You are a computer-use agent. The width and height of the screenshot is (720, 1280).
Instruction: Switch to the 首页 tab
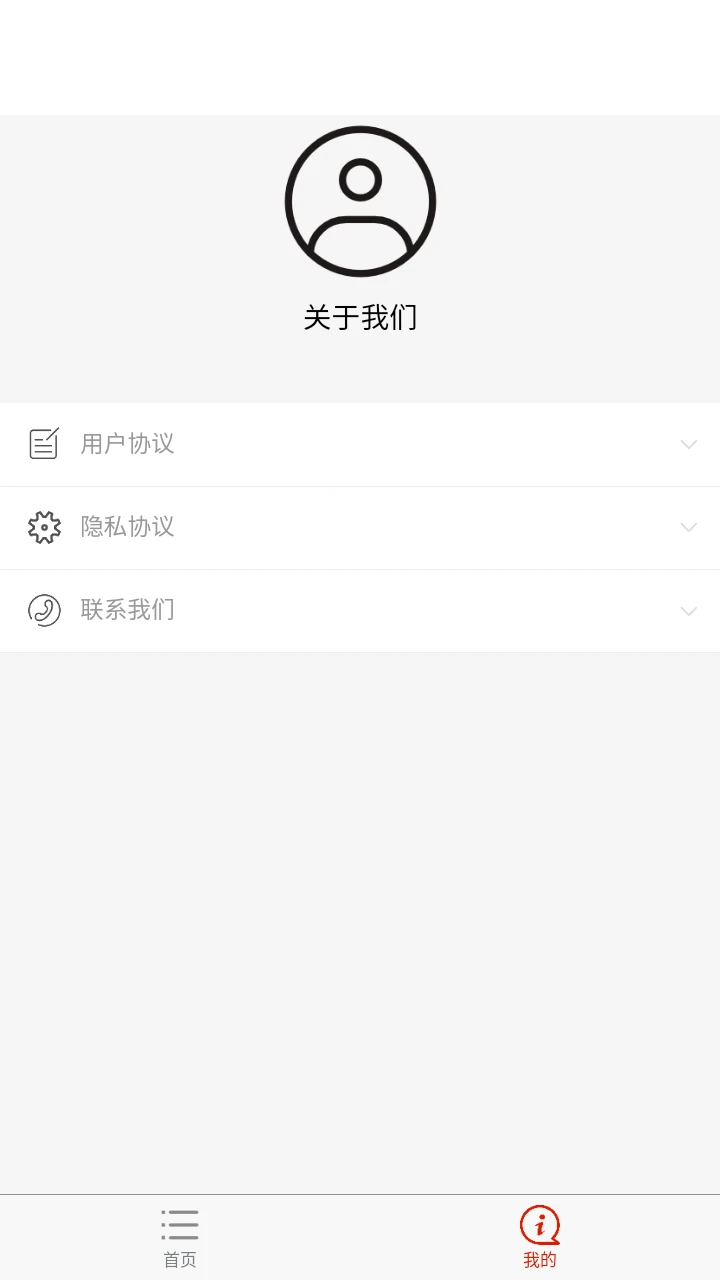click(x=179, y=1237)
